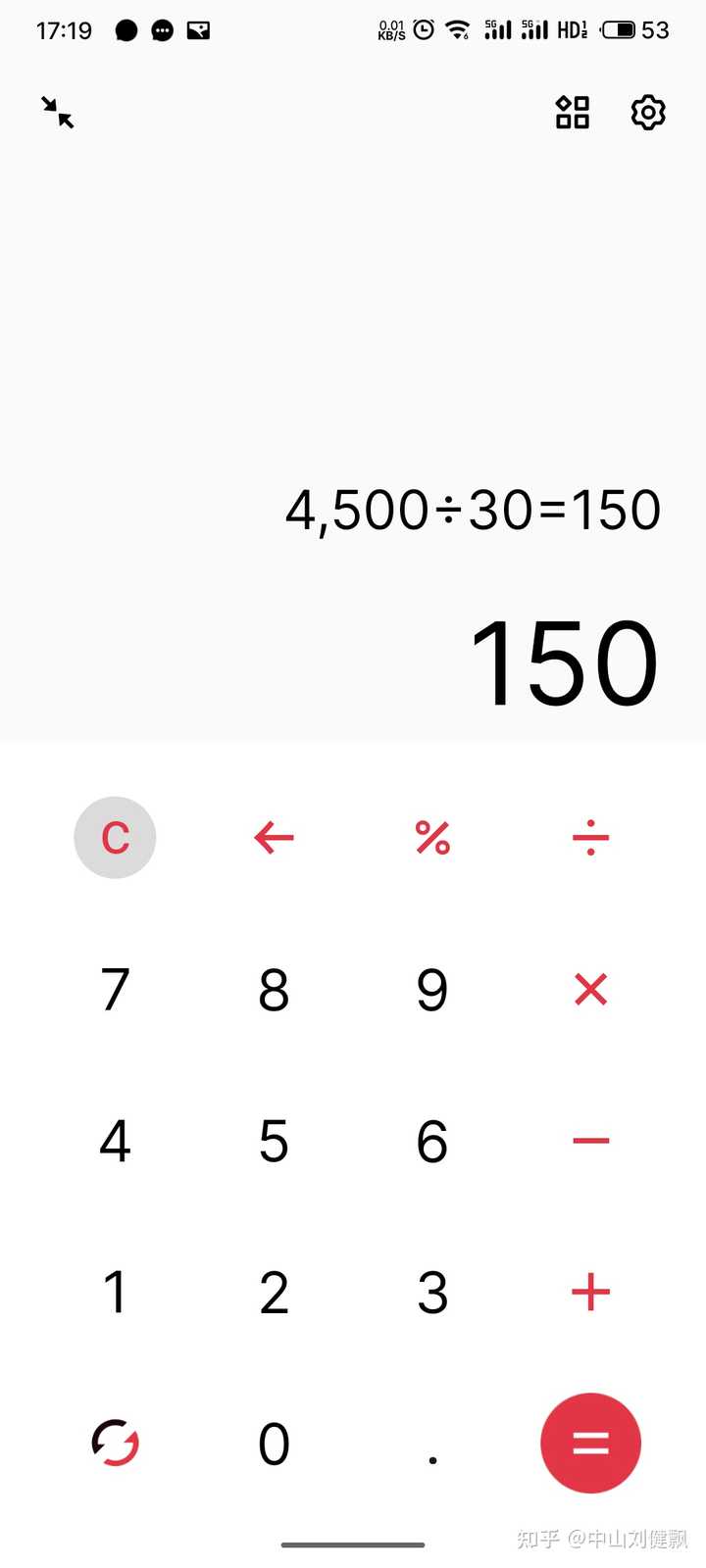Select the divide operator
The width and height of the screenshot is (706, 1568).
(x=590, y=838)
